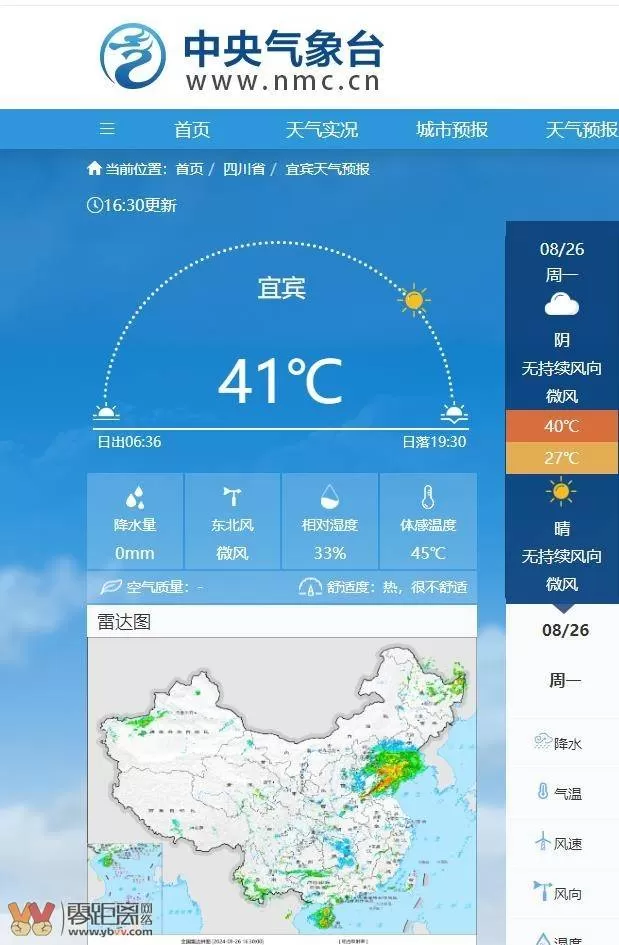
Task: Open the 宜宾天气预报 breadcrumb link
Action: tap(328, 169)
